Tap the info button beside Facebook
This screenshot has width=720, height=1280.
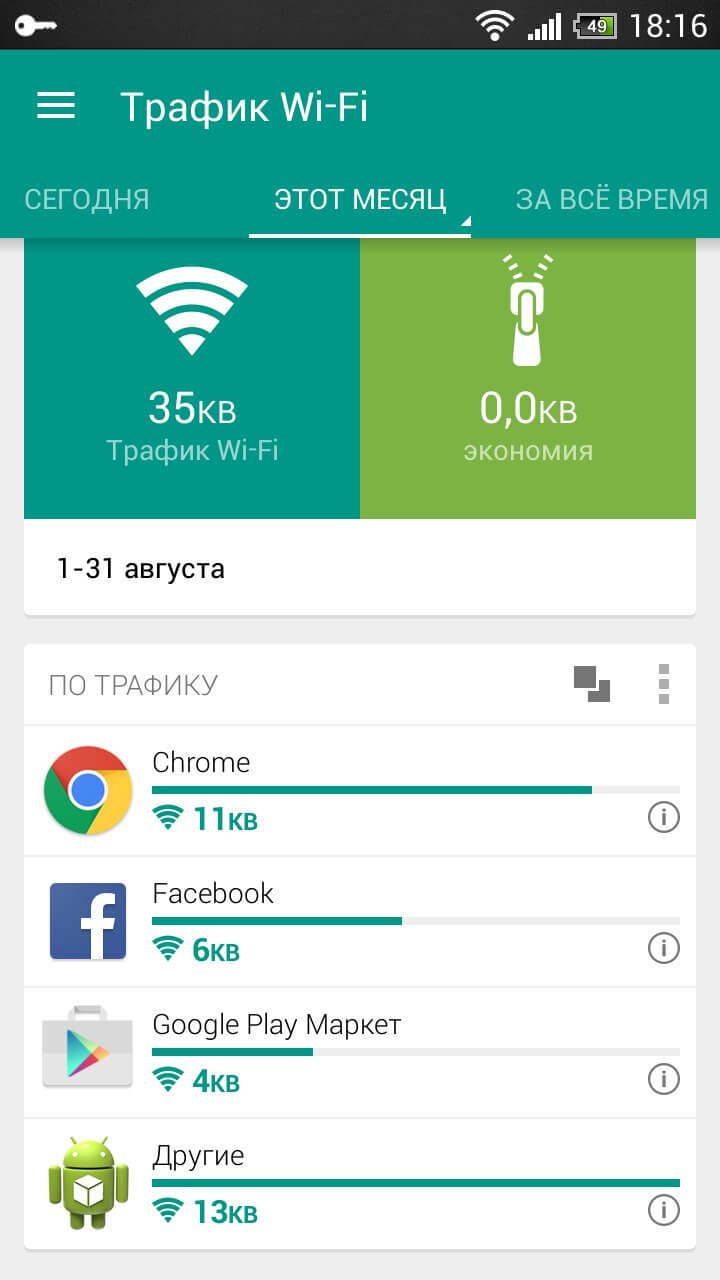point(663,948)
